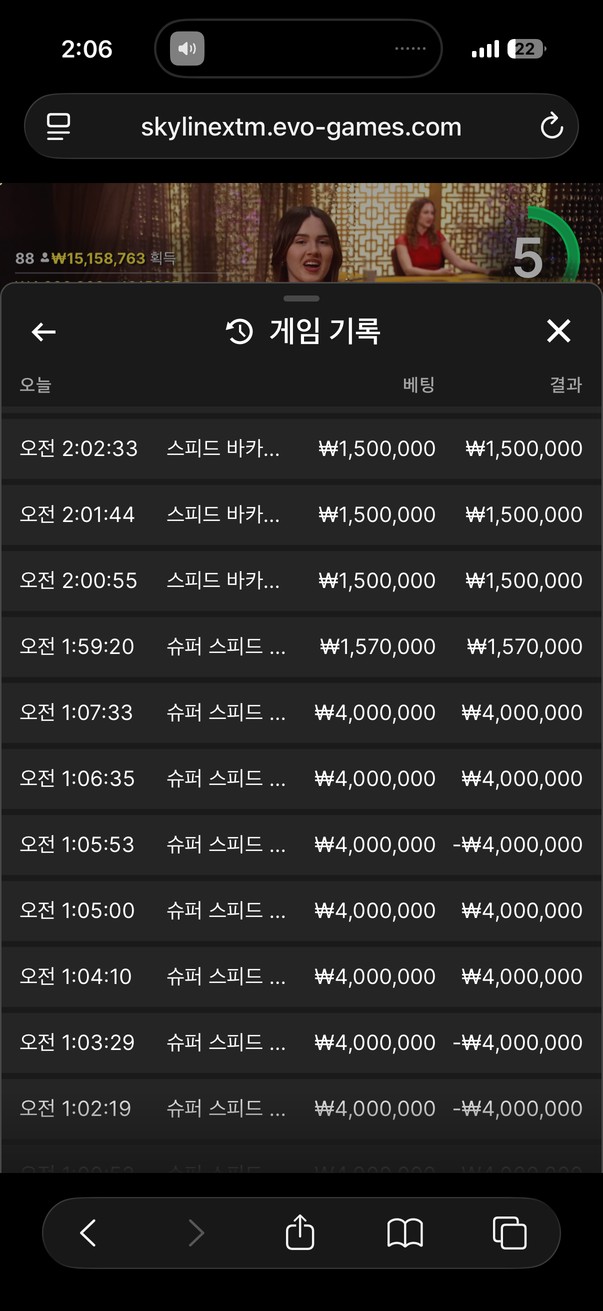Open the 오전 1:04:10 game record
The width and height of the screenshot is (603, 1311).
tap(301, 976)
